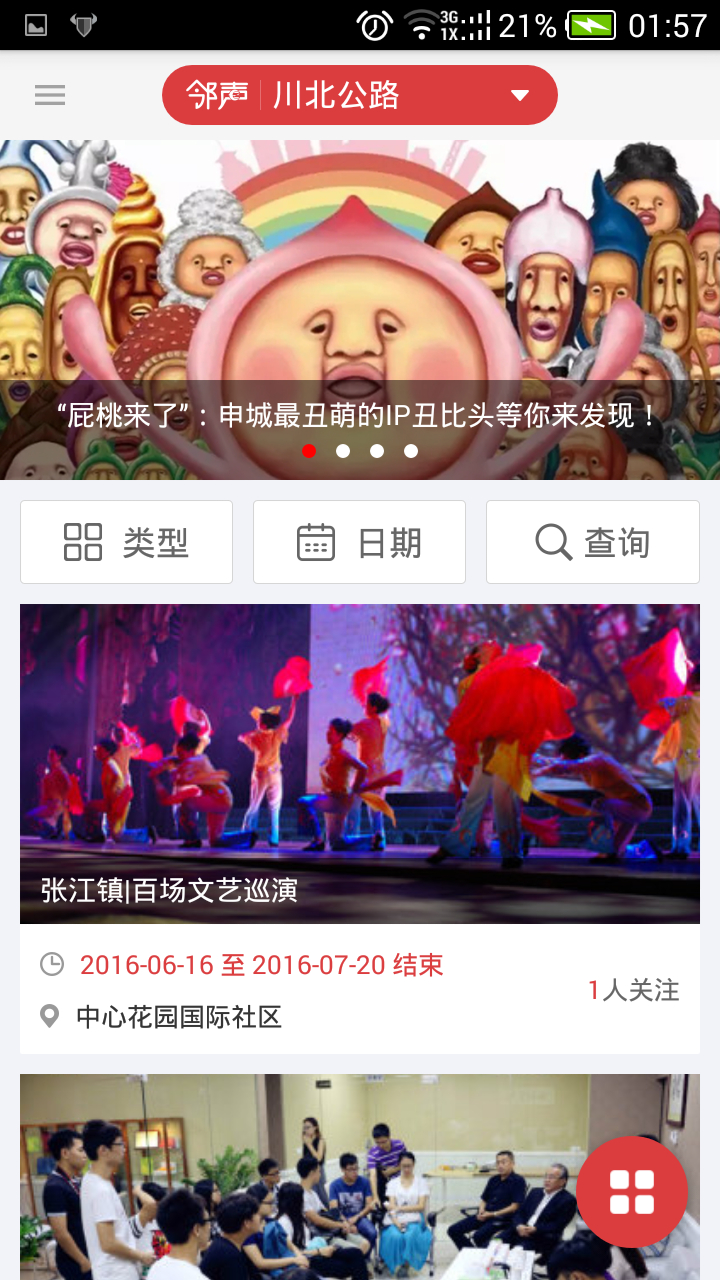Tap the red floating grid button
The height and width of the screenshot is (1280, 720).
pyautogui.click(x=632, y=1191)
